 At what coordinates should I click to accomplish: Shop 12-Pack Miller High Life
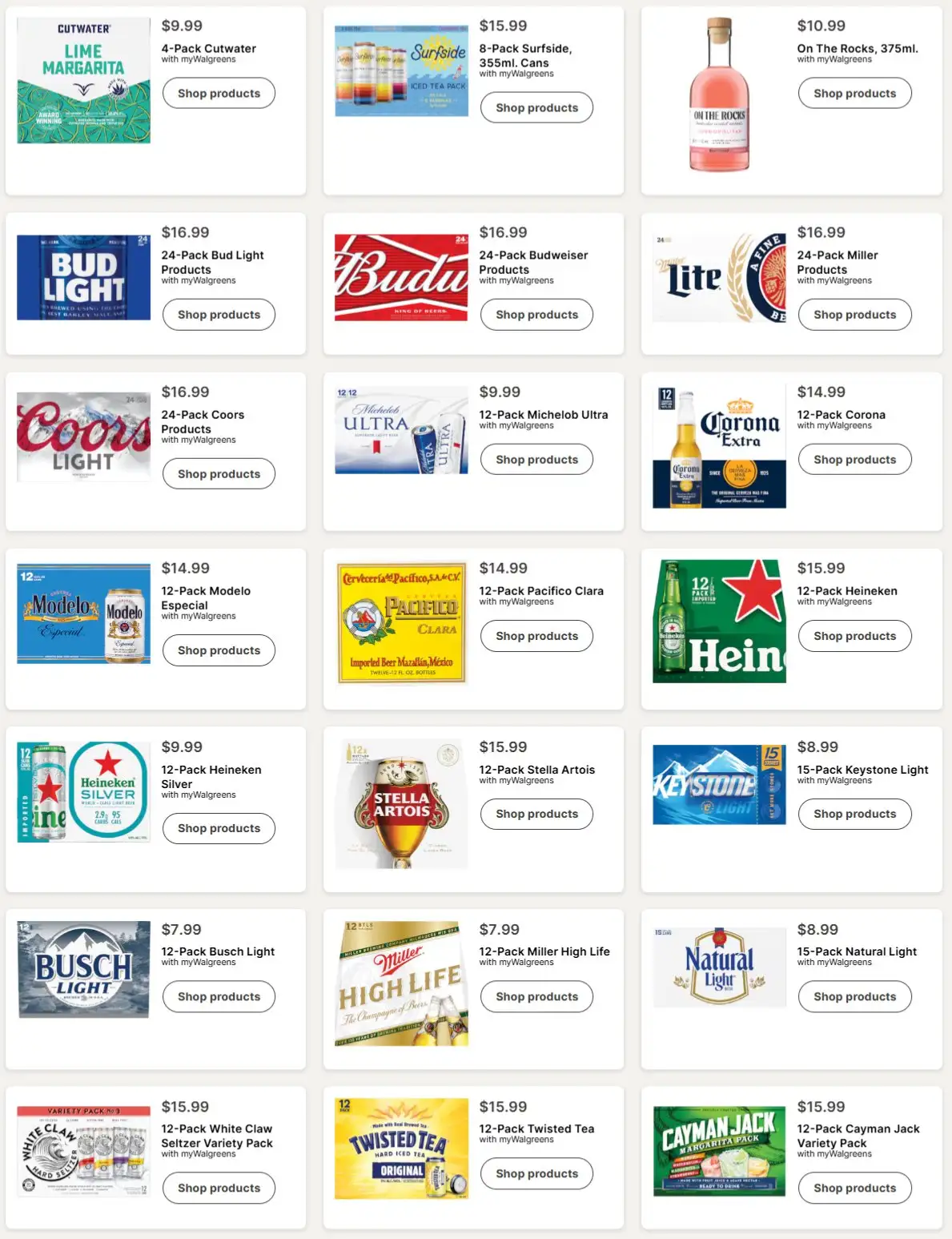coord(536,996)
